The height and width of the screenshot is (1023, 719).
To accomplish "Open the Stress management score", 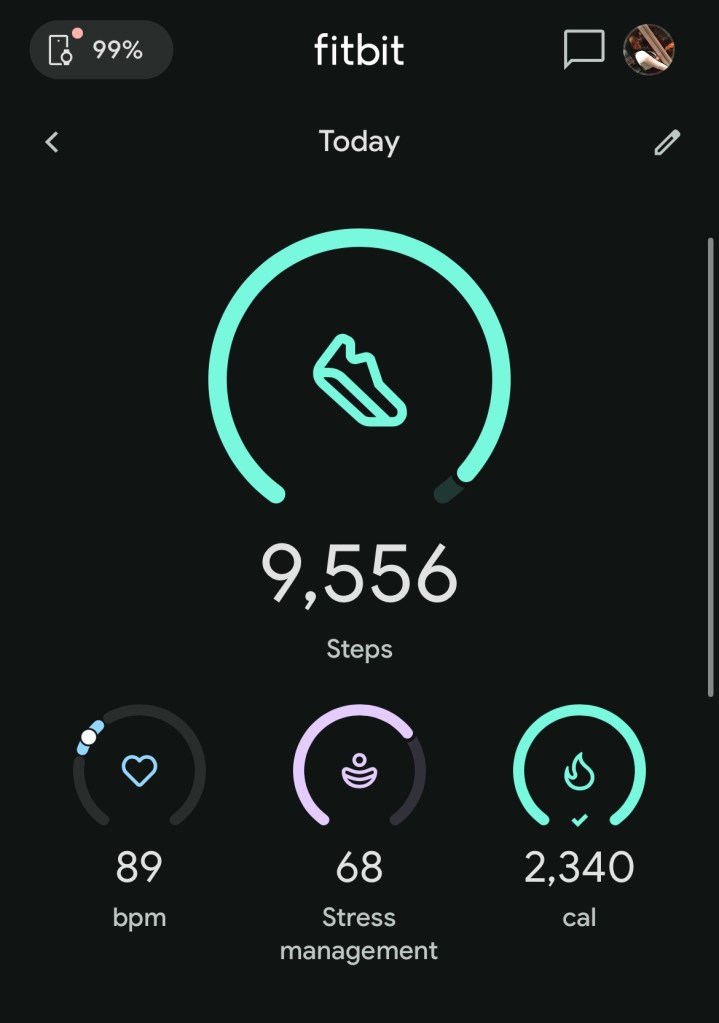I will point(359,770).
